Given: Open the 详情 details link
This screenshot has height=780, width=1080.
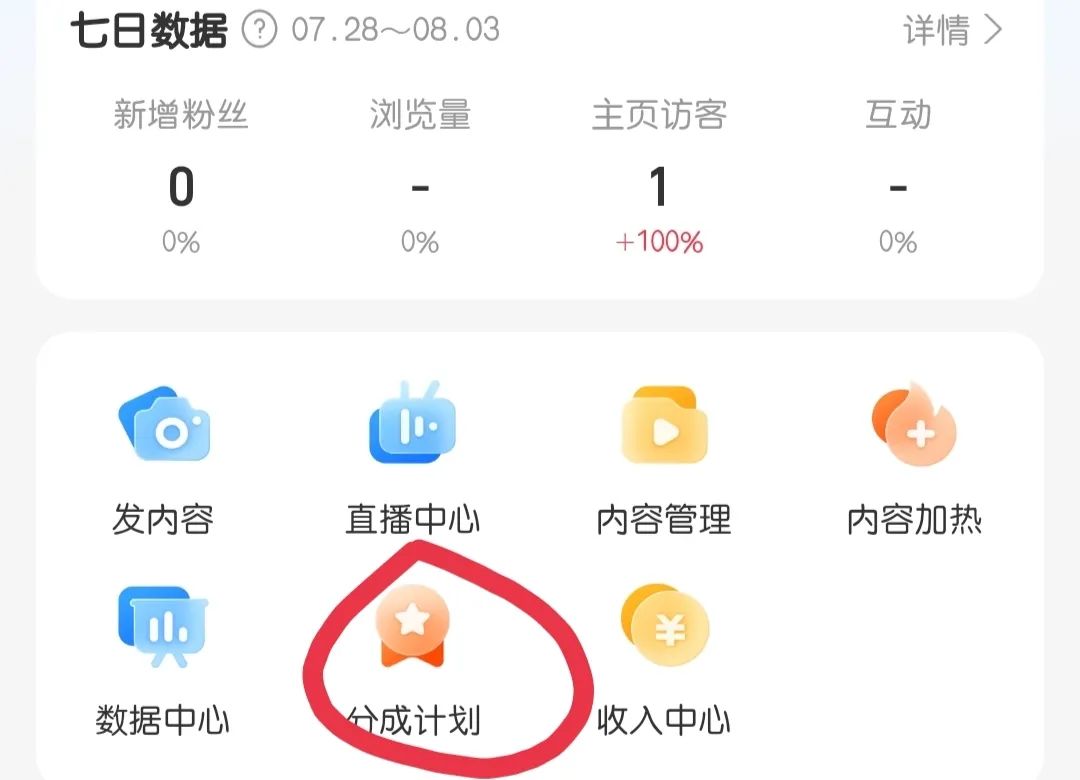Looking at the screenshot, I should [x=951, y=31].
